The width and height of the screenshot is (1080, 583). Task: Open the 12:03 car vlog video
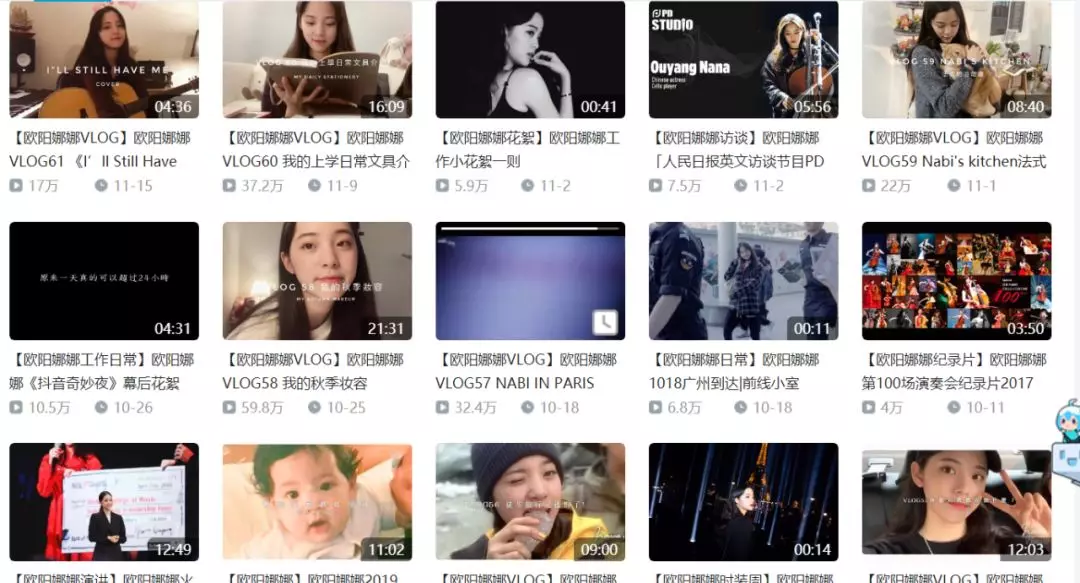(x=956, y=501)
